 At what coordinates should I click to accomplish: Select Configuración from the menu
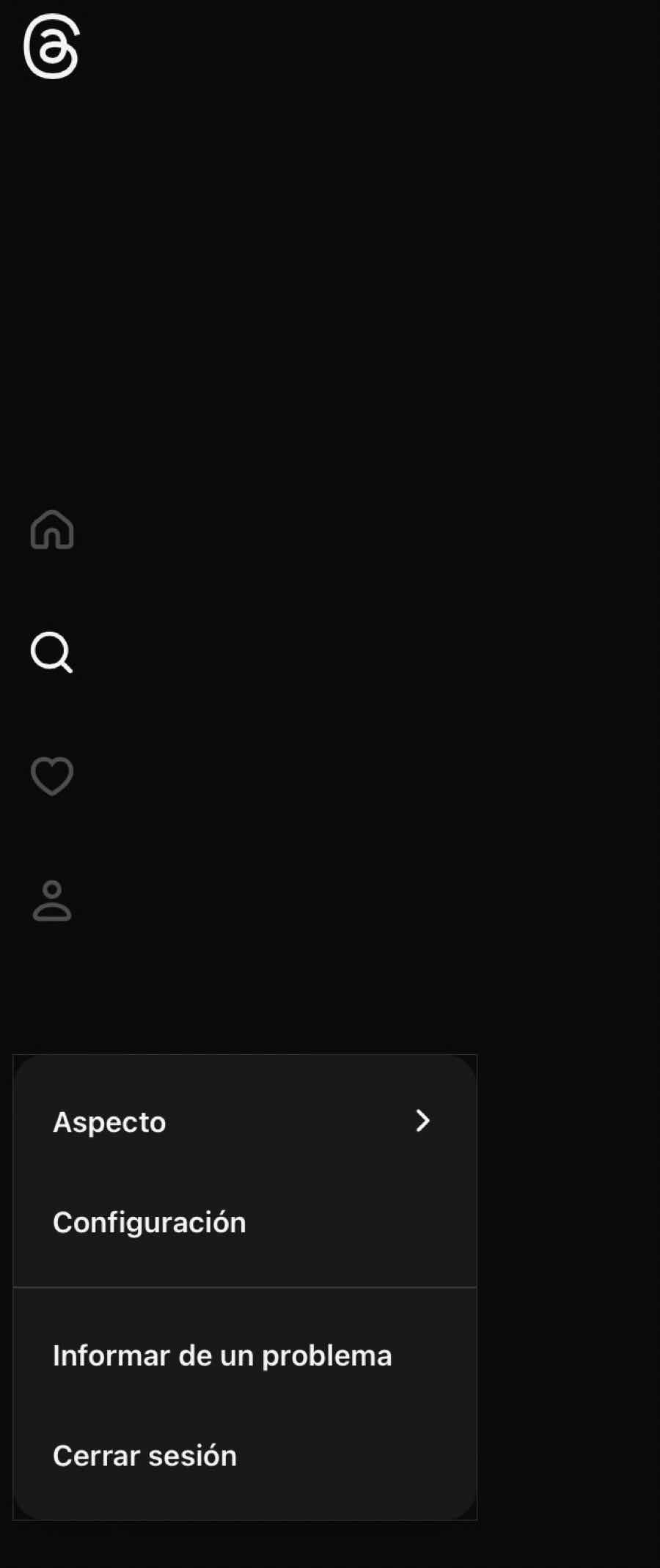pos(150,1222)
